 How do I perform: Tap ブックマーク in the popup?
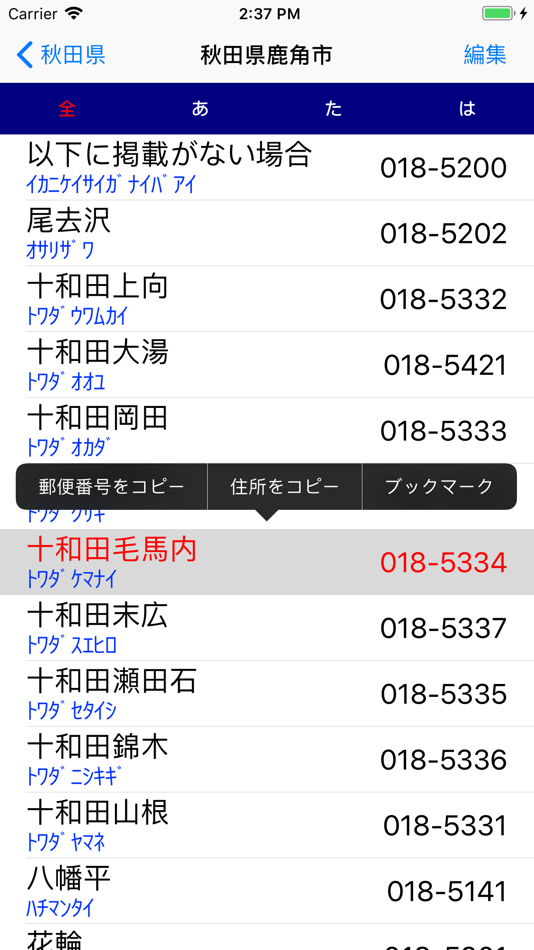(439, 487)
